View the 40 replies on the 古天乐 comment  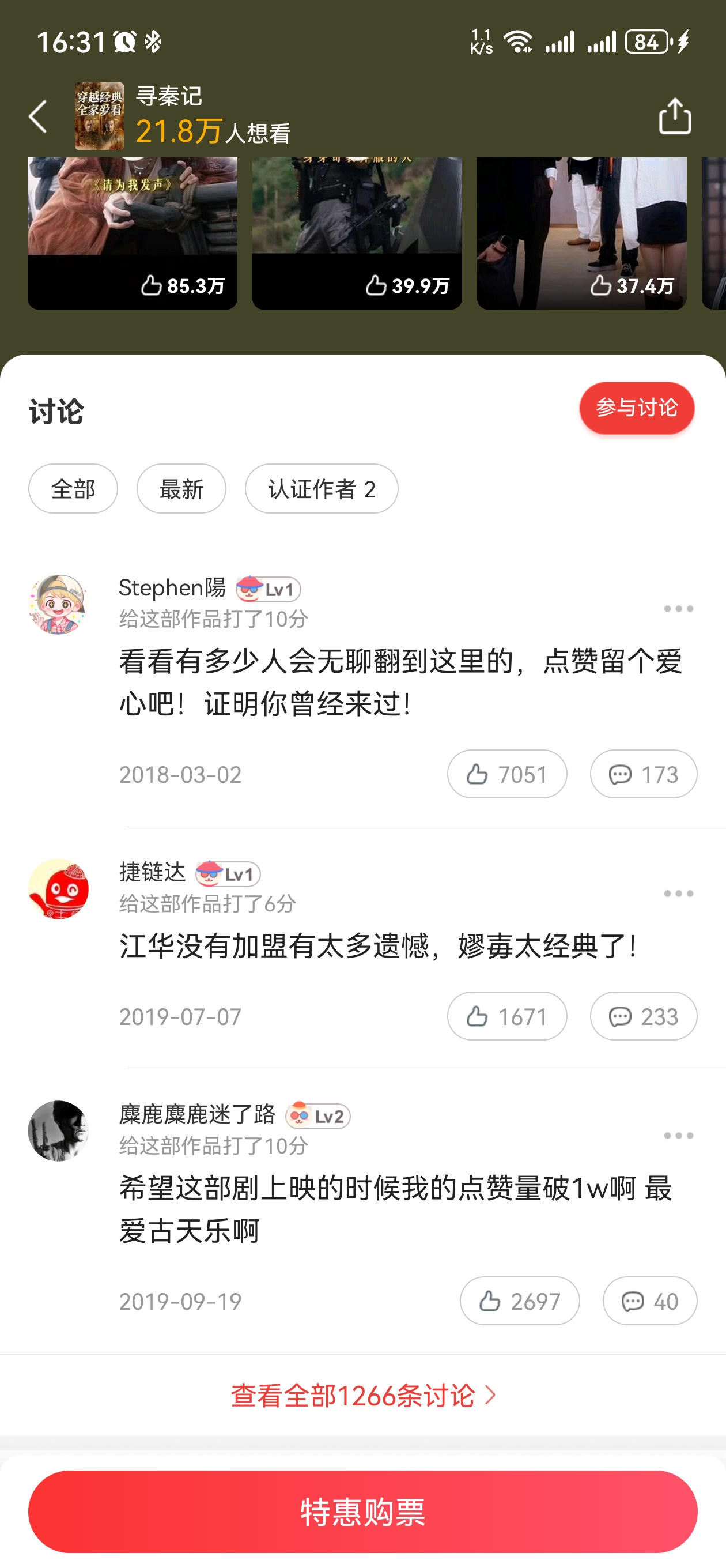point(649,1300)
